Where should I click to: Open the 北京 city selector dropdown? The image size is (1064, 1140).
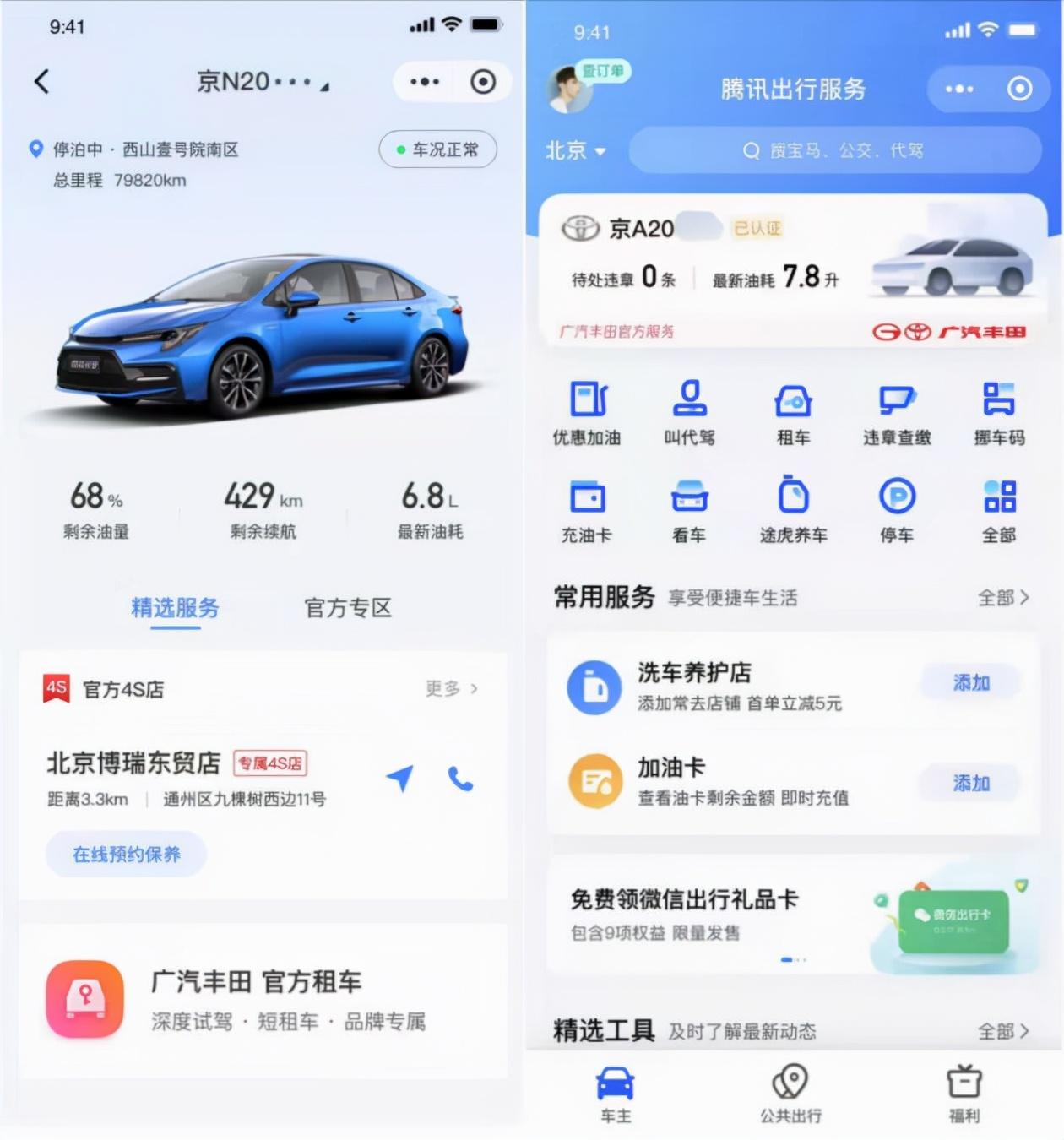pos(577,150)
